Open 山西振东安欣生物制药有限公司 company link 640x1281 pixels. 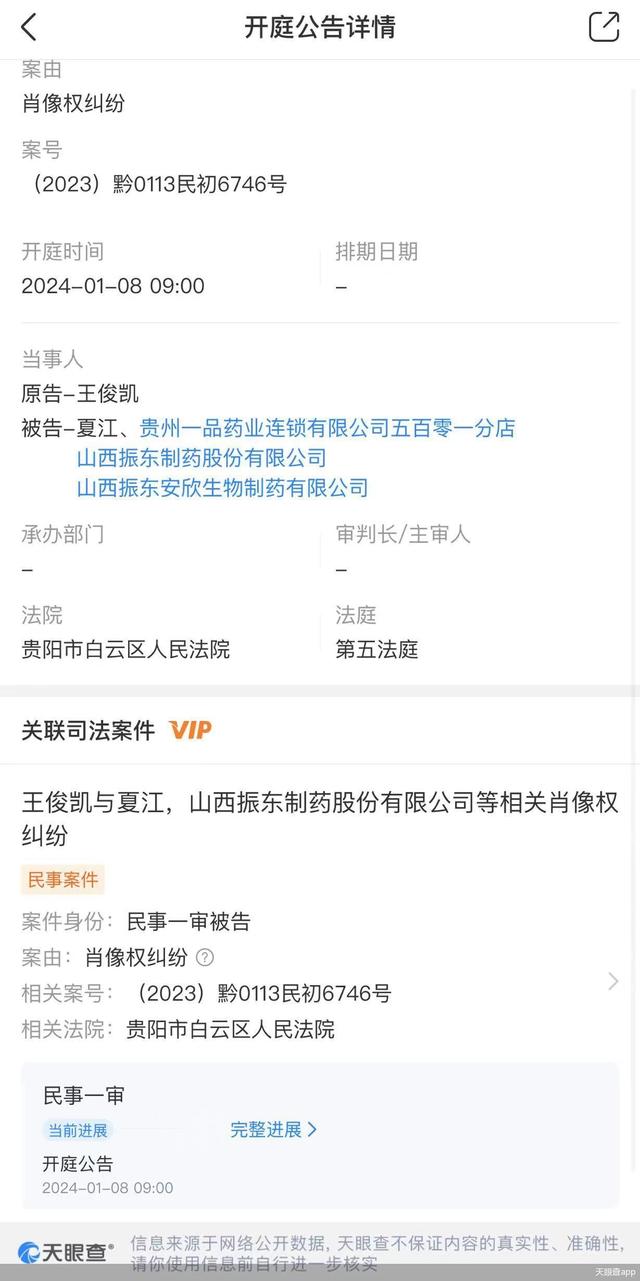[x=223, y=488]
